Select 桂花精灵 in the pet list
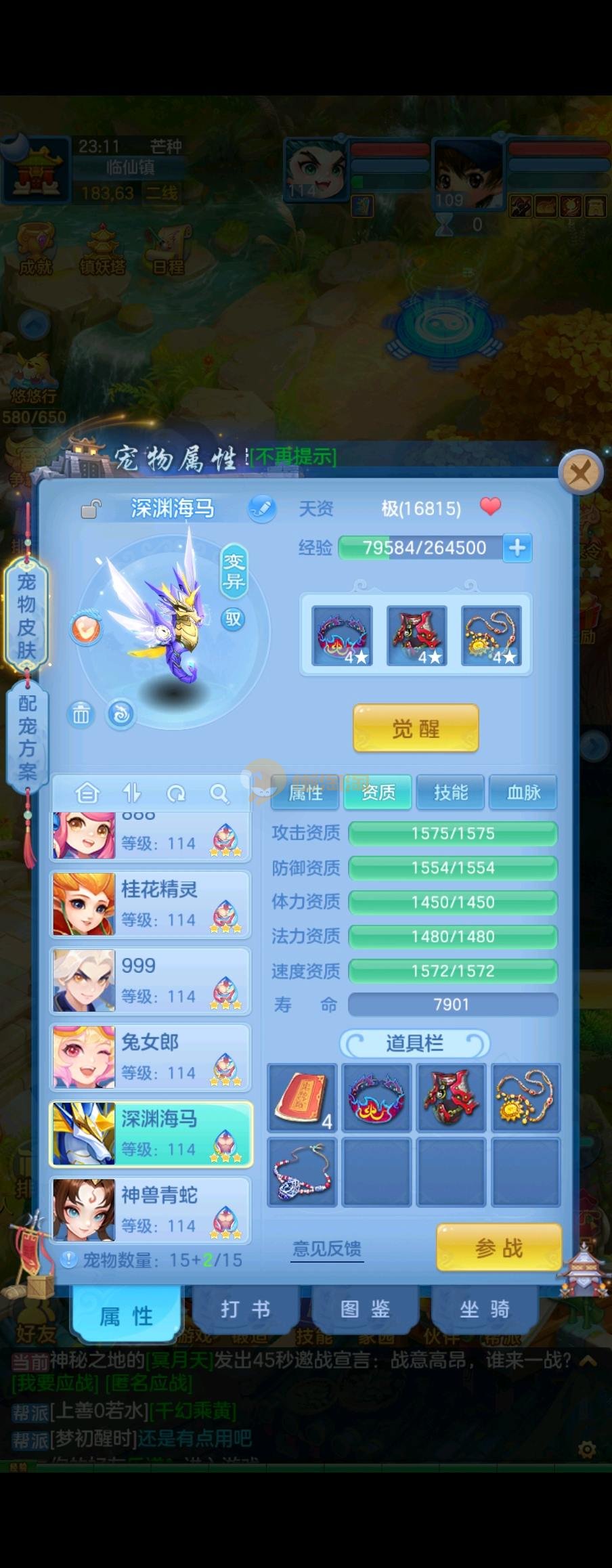 [150, 904]
